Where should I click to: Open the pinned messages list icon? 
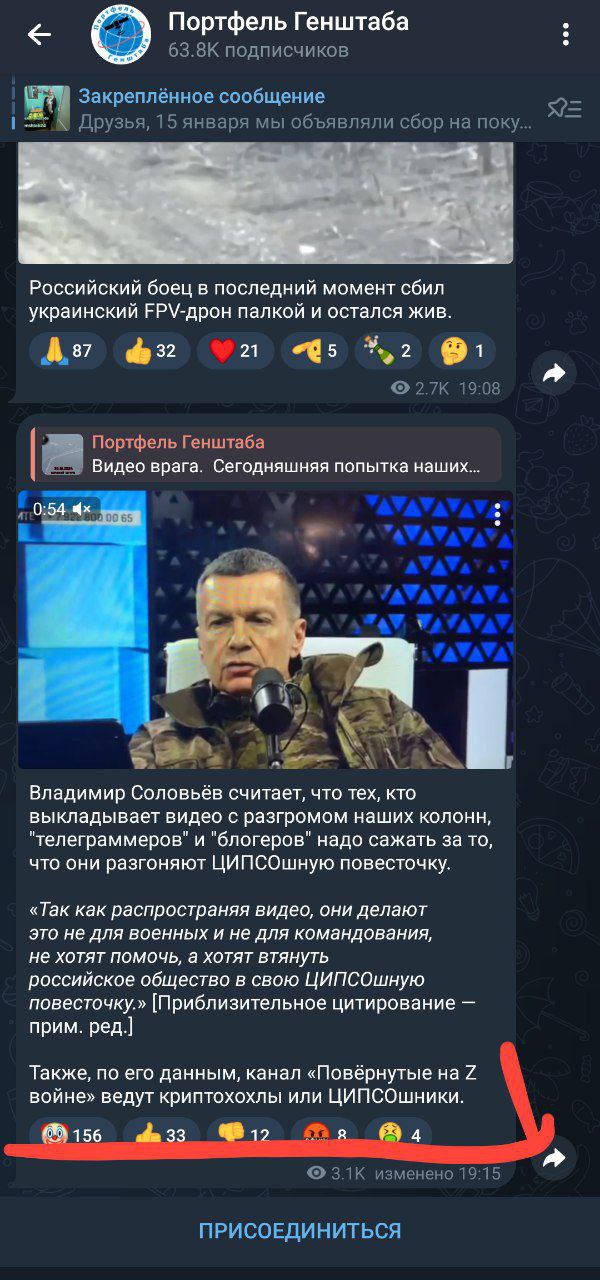564,108
